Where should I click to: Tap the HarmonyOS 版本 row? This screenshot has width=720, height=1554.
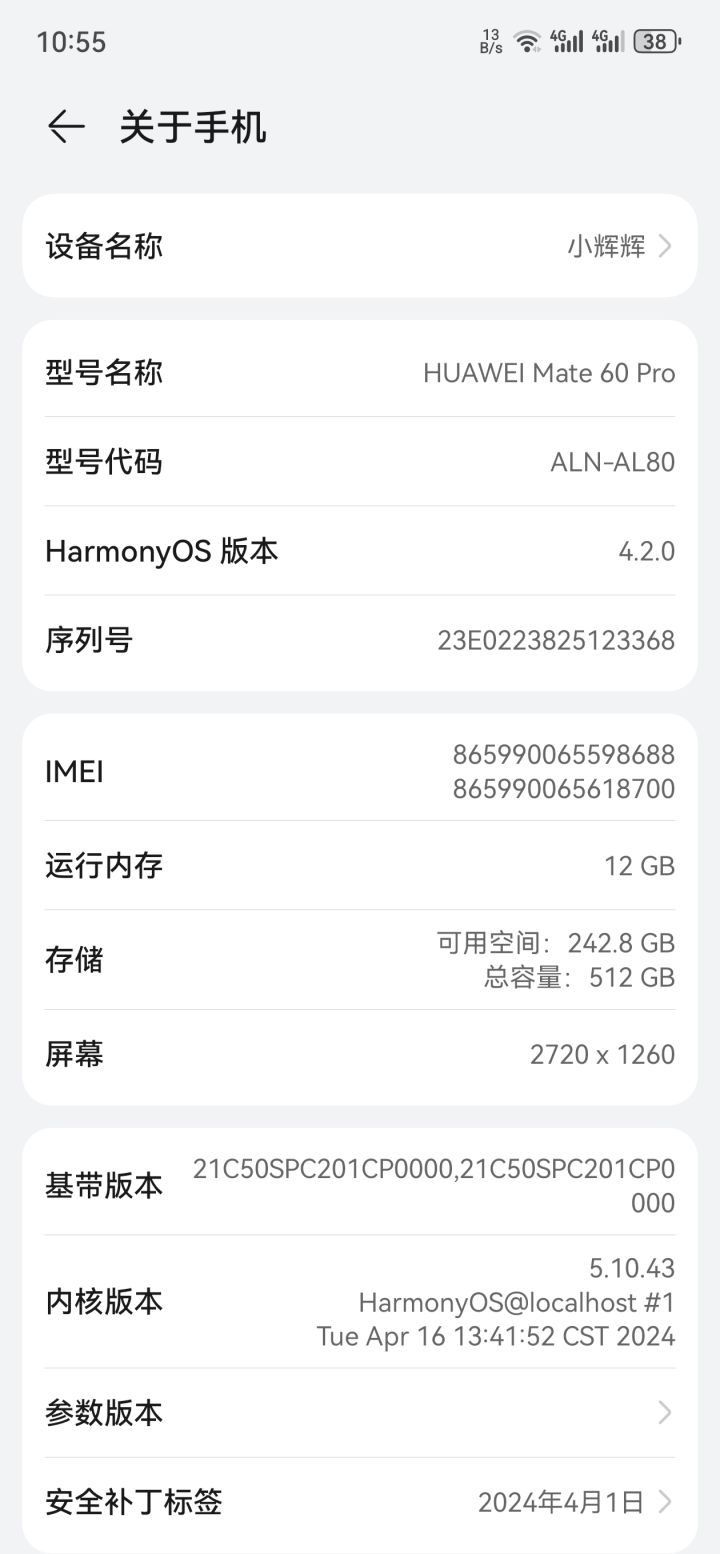click(360, 551)
